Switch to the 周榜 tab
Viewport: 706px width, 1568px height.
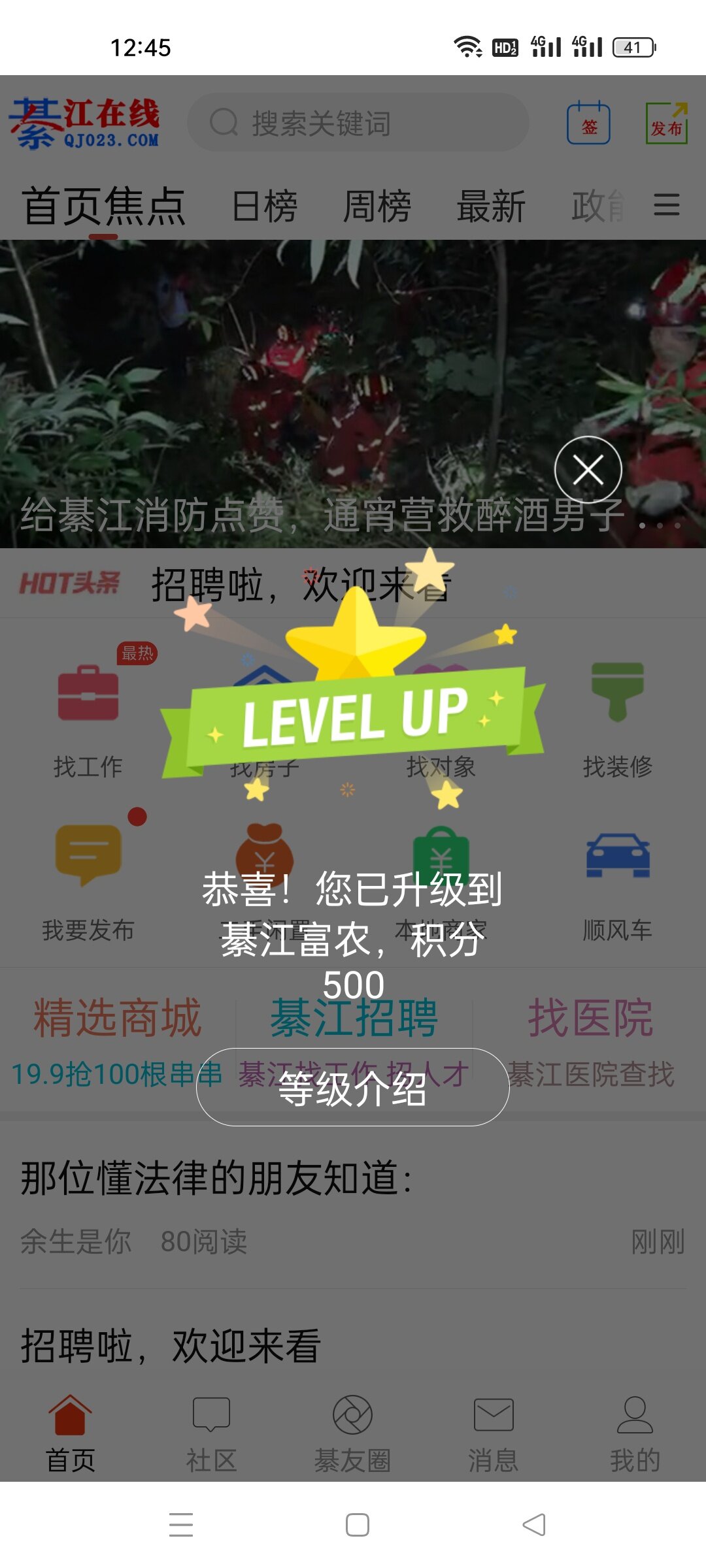point(377,206)
